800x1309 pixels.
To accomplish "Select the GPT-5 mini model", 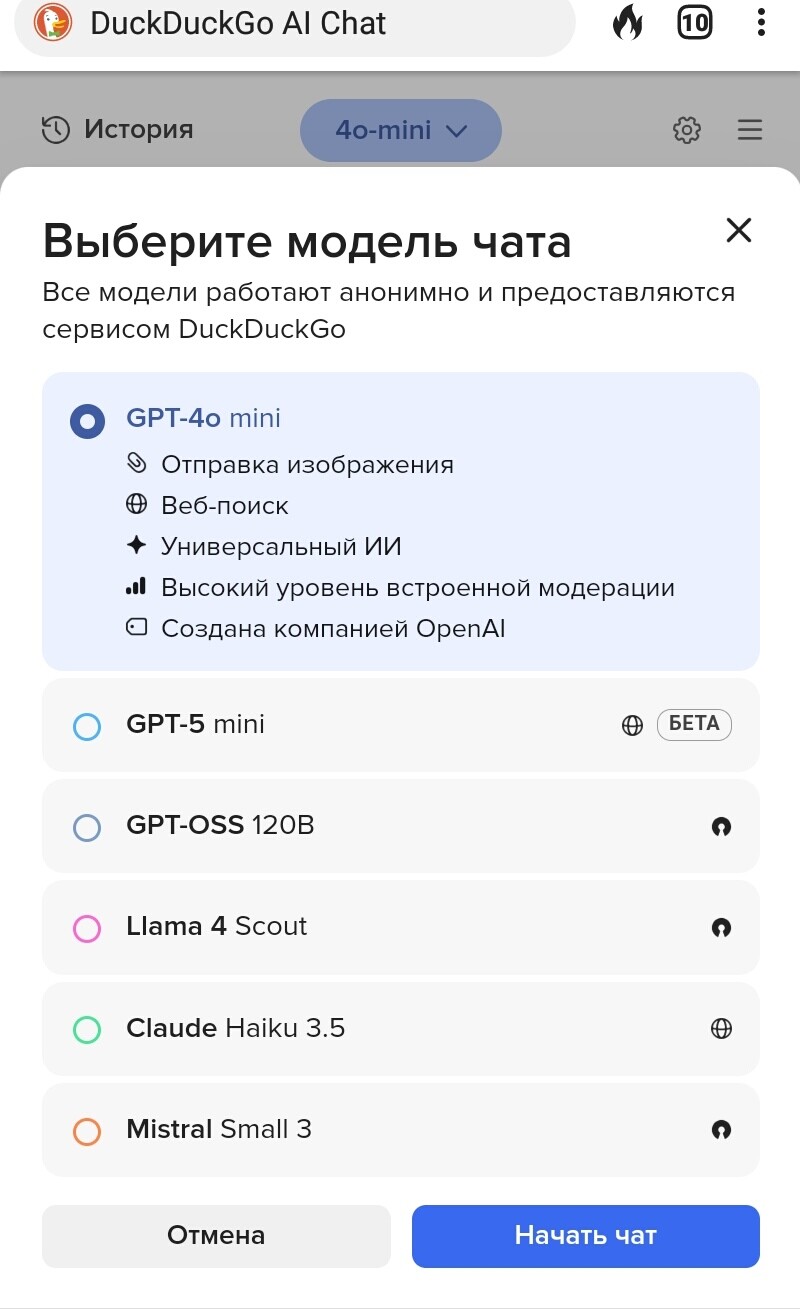I will tap(400, 724).
